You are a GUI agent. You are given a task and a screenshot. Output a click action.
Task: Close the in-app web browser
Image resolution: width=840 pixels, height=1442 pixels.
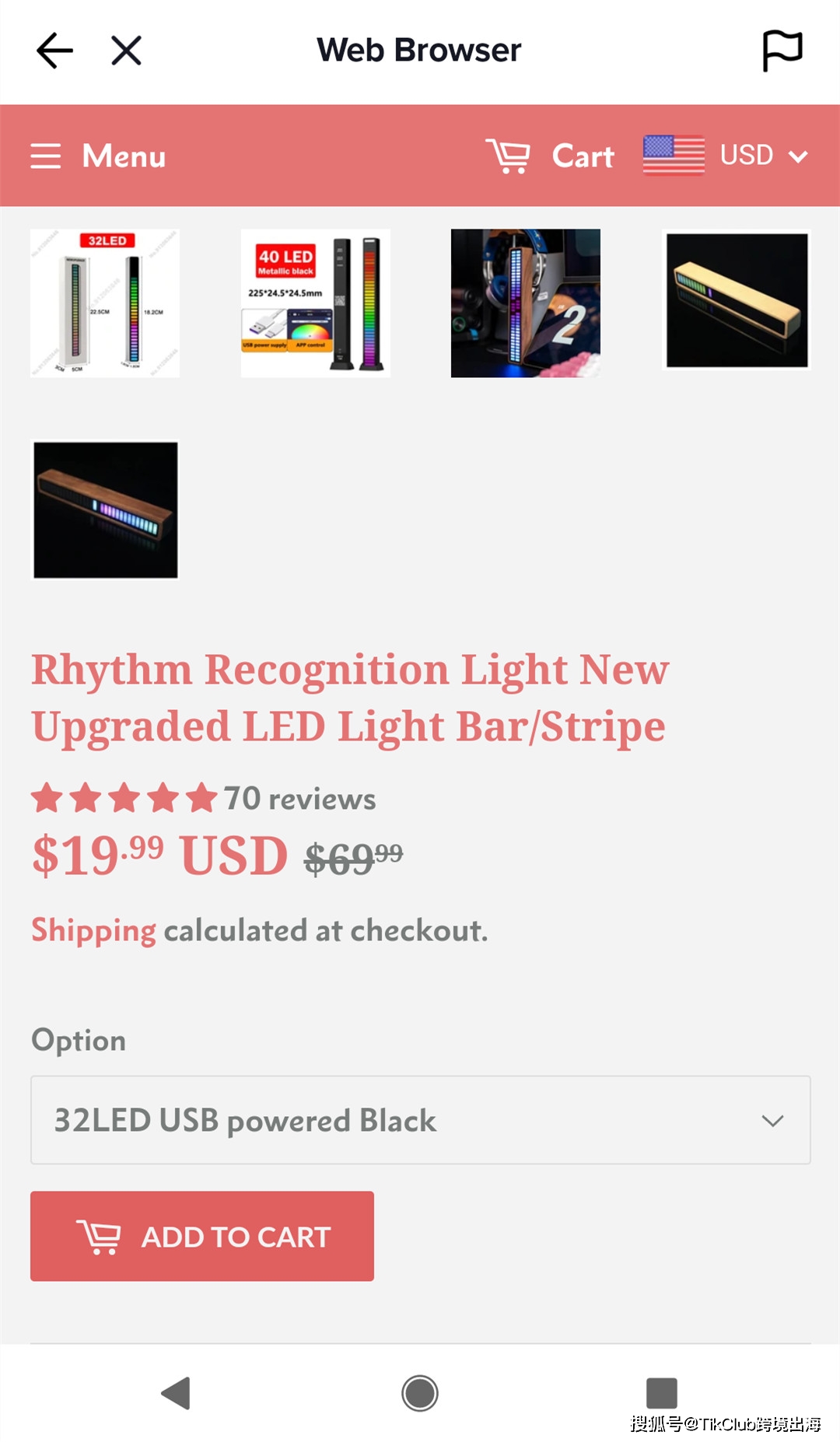pos(126,51)
